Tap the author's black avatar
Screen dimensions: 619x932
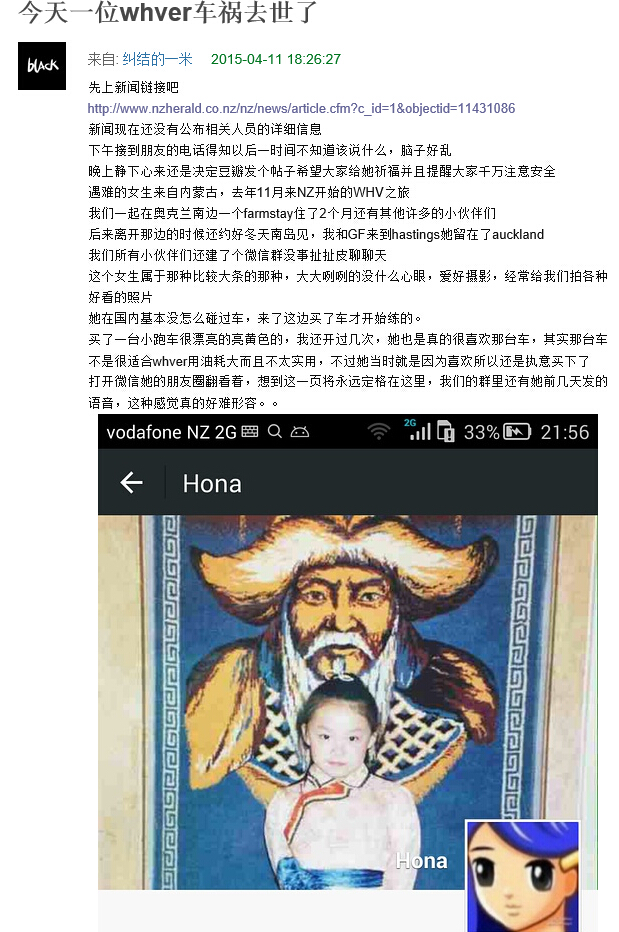(42, 66)
